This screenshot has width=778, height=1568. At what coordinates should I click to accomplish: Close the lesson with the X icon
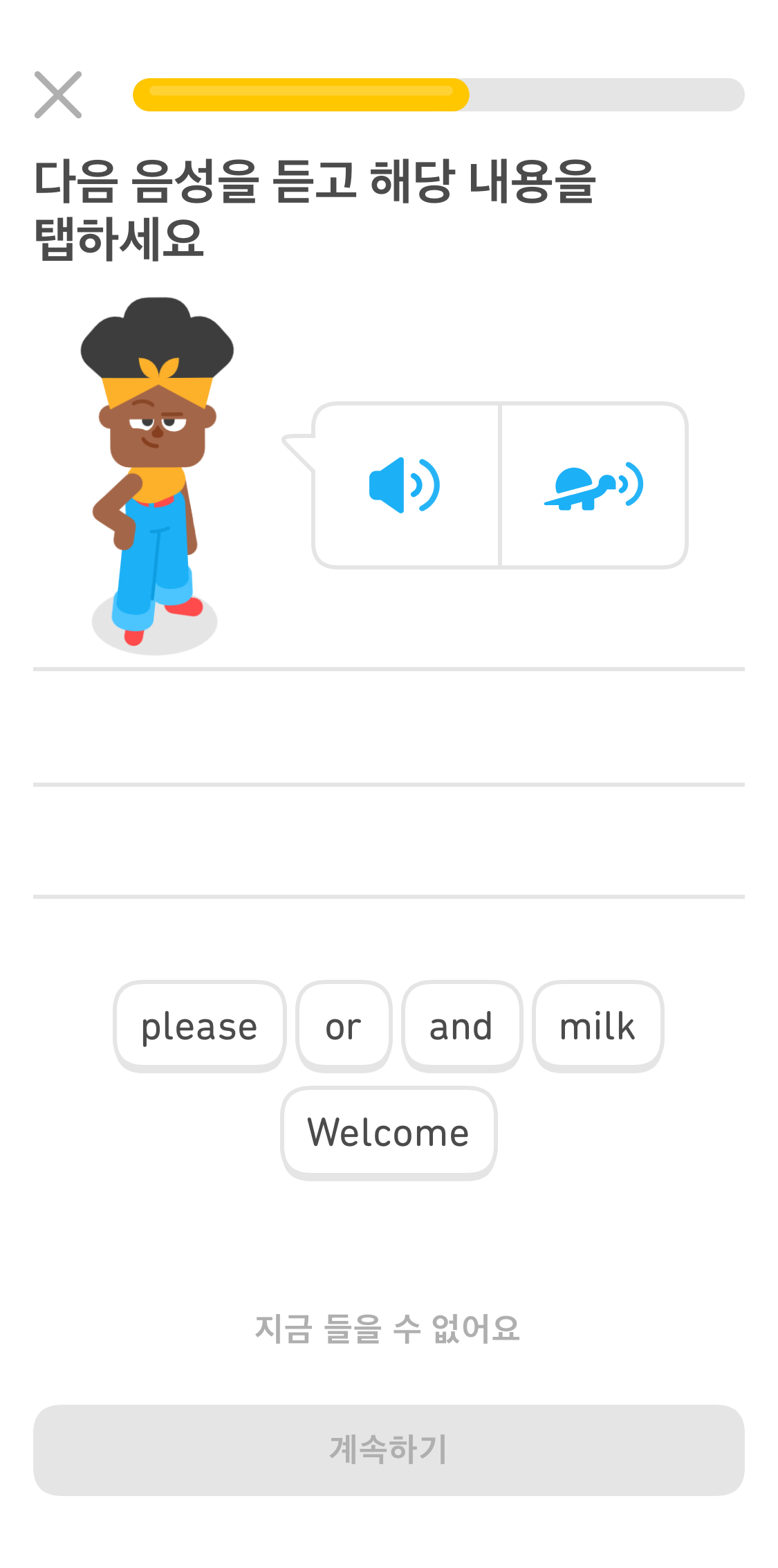click(58, 95)
